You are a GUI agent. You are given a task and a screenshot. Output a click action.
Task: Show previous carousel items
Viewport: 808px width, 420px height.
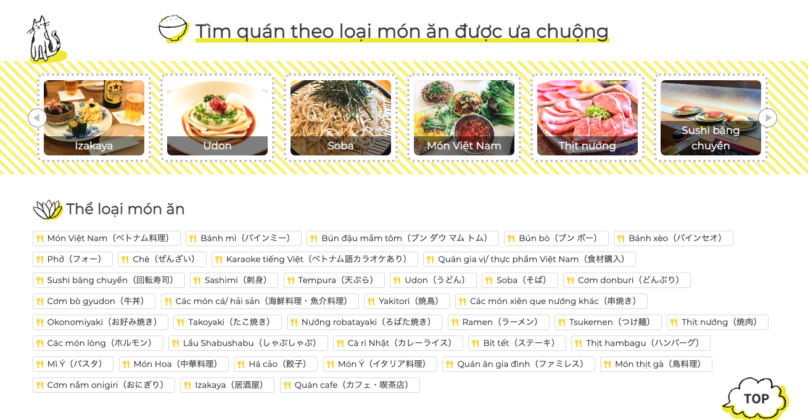click(36, 117)
